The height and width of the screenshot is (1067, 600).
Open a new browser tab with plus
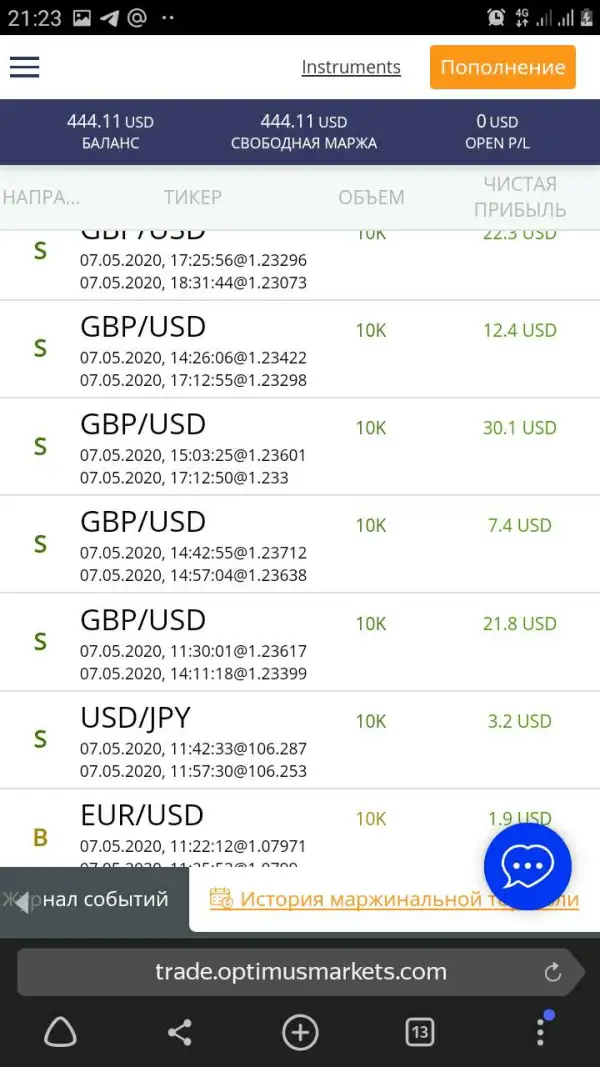pos(300,1032)
